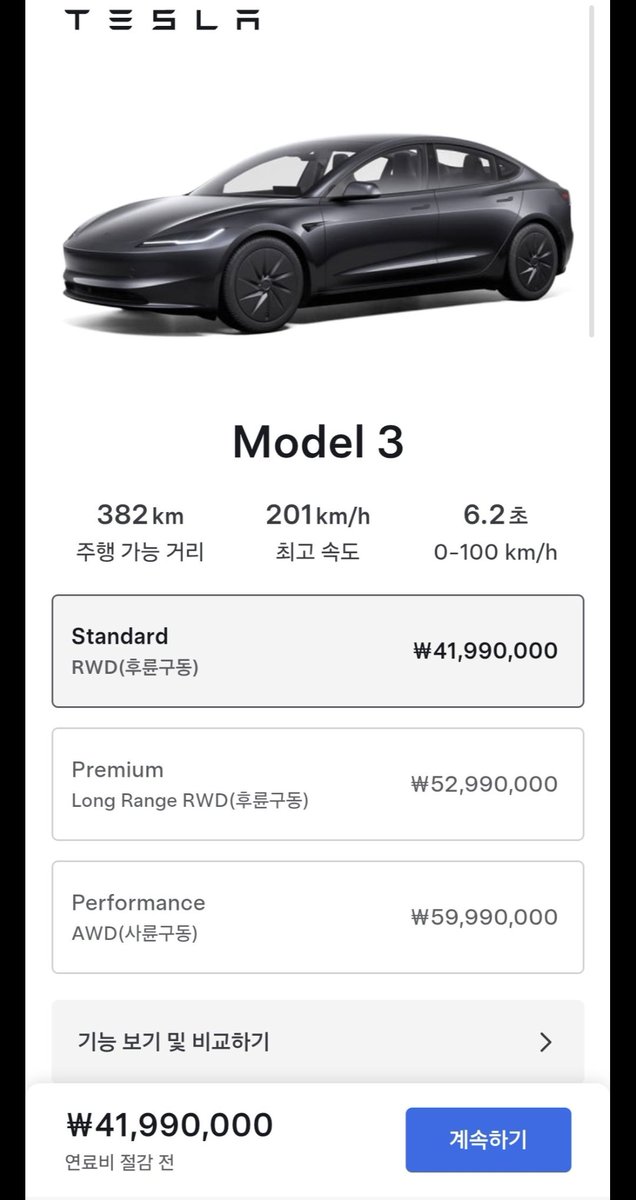The image size is (636, 1200).
Task: Tap the 계속하기 continue button
Action: 488,1139
